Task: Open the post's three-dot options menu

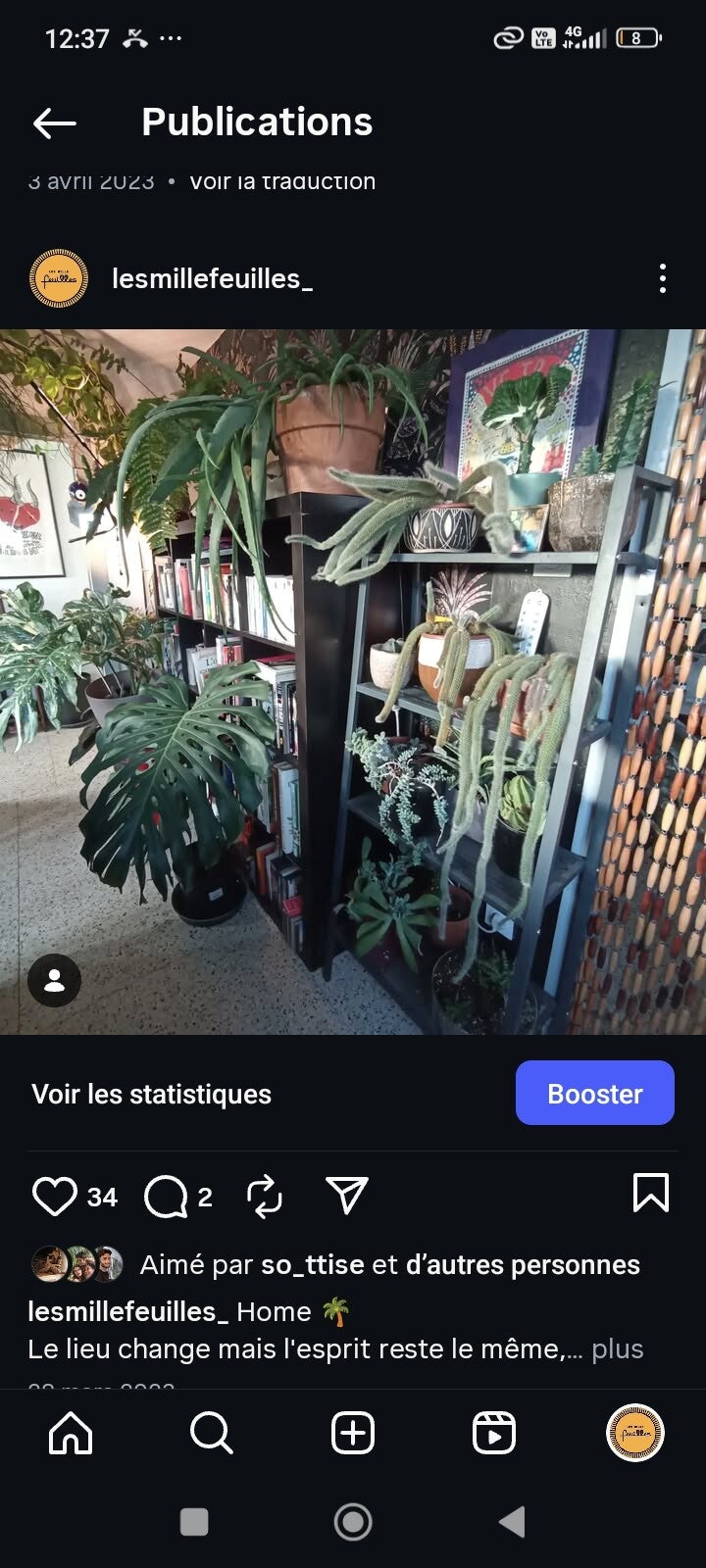Action: [x=663, y=278]
